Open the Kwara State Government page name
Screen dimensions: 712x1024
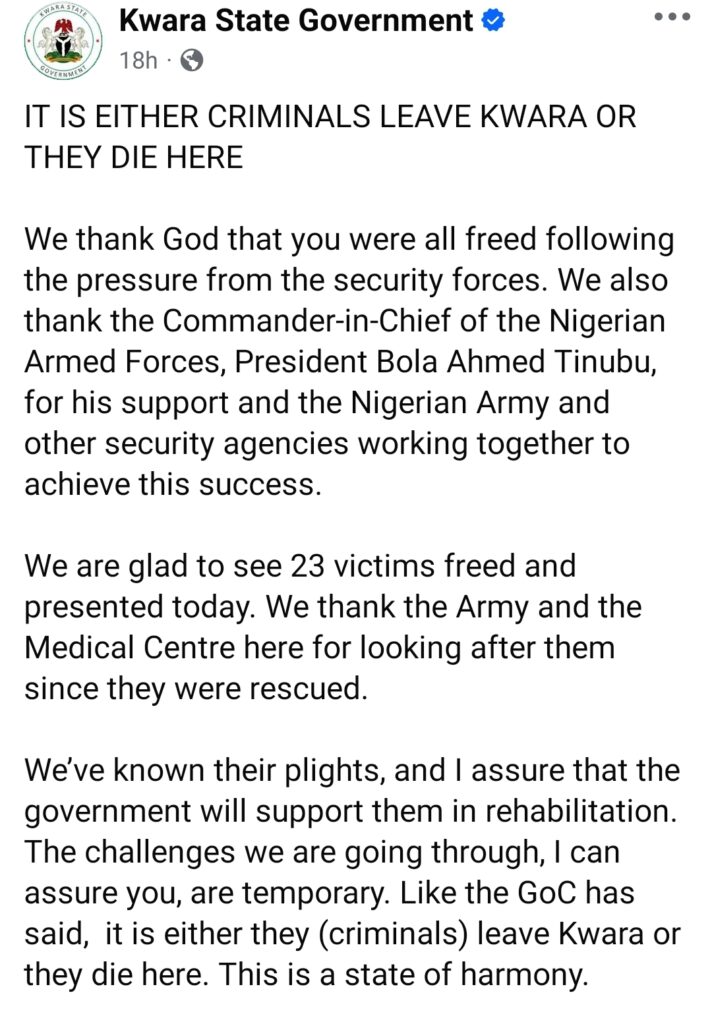[295, 19]
